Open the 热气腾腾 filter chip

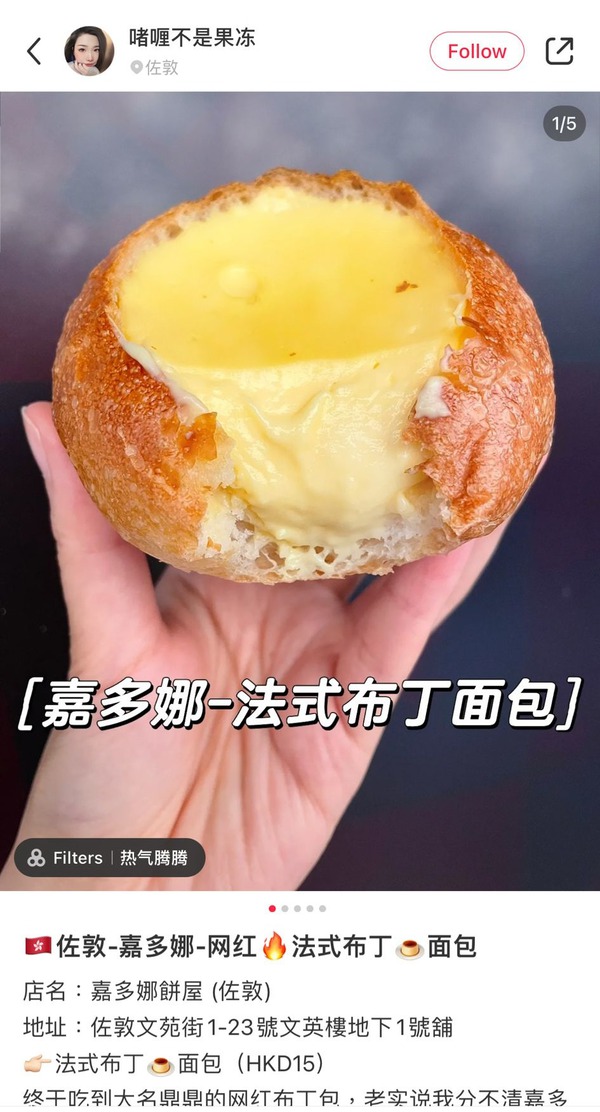pos(110,858)
